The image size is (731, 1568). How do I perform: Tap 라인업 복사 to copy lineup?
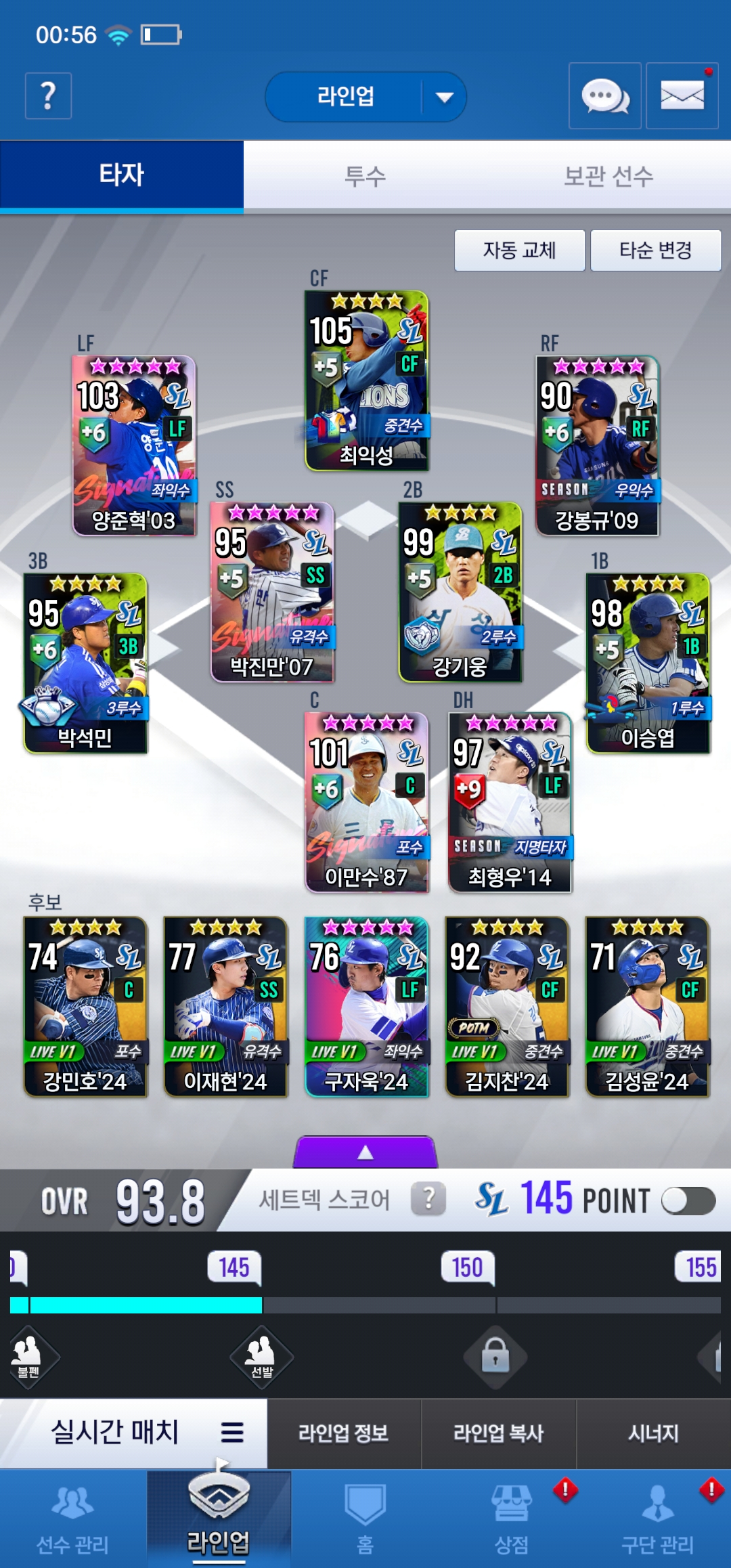point(498,1433)
